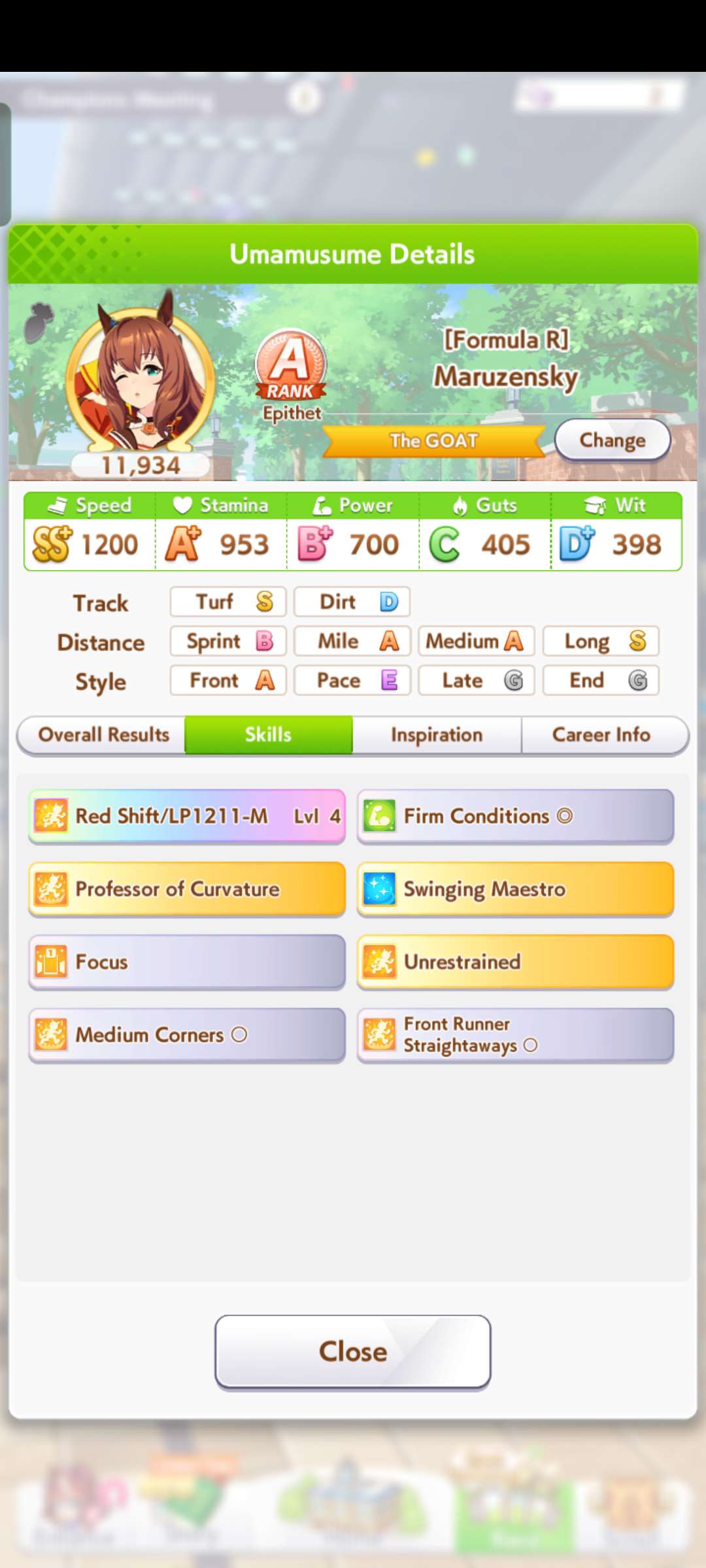Close the Umamusume Details dialog
The width and height of the screenshot is (706, 1568).
353,1351
